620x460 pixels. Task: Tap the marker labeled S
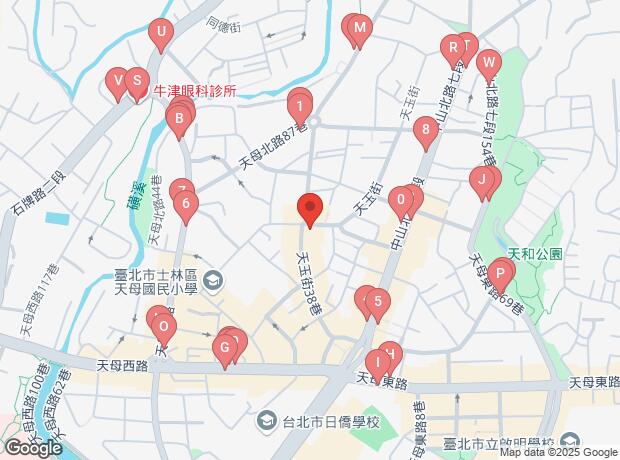pyautogui.click(x=137, y=81)
